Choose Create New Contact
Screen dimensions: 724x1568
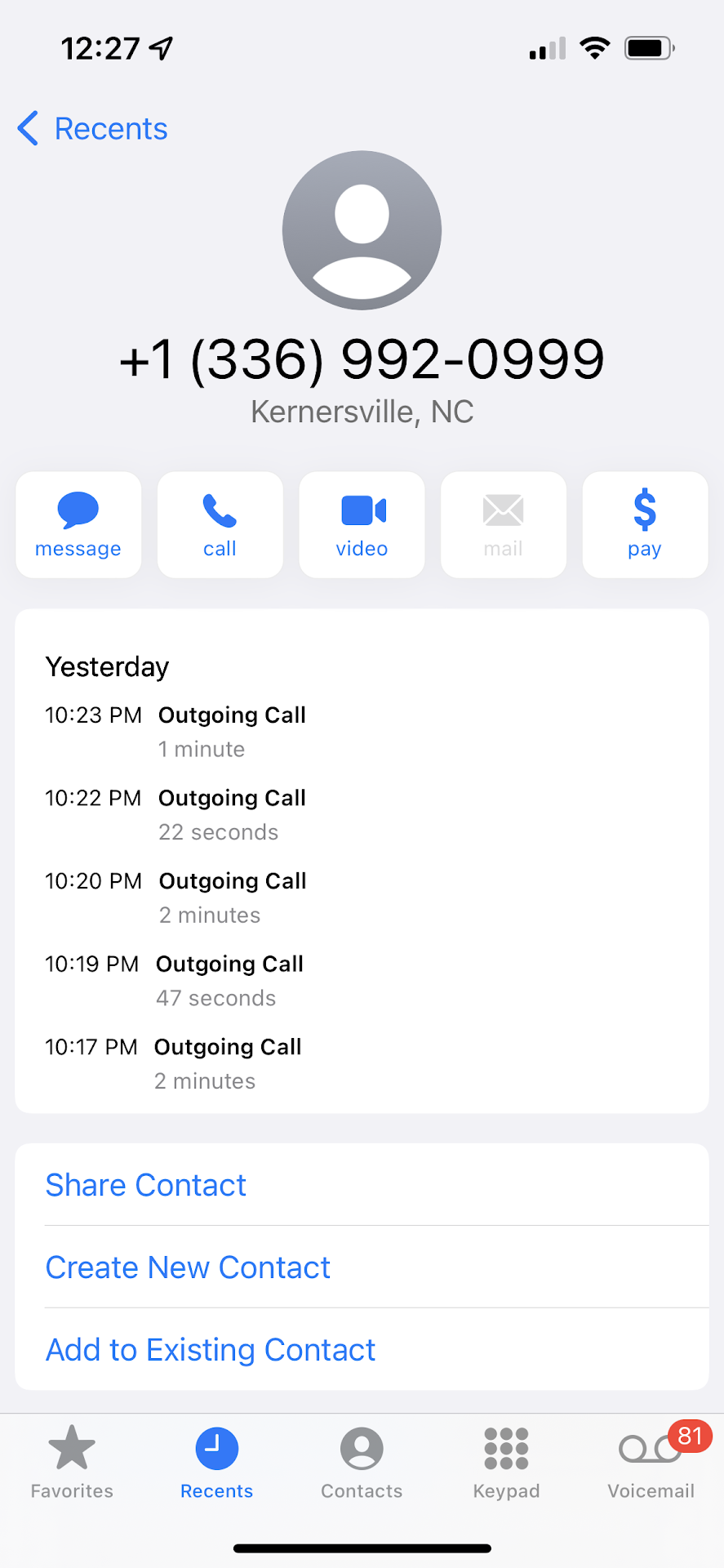point(188,1267)
